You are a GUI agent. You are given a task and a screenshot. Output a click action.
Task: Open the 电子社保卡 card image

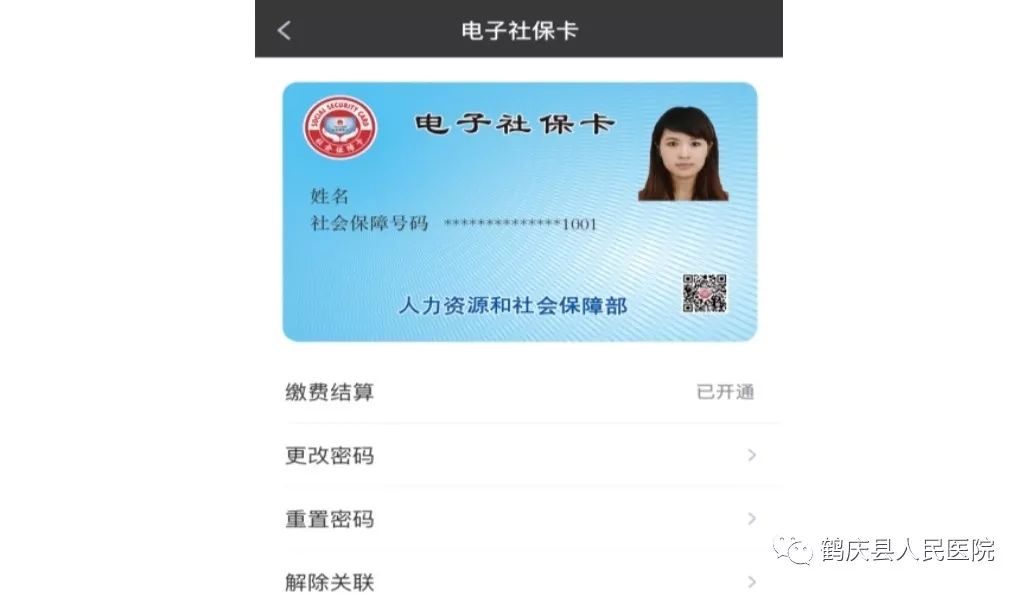tap(518, 212)
